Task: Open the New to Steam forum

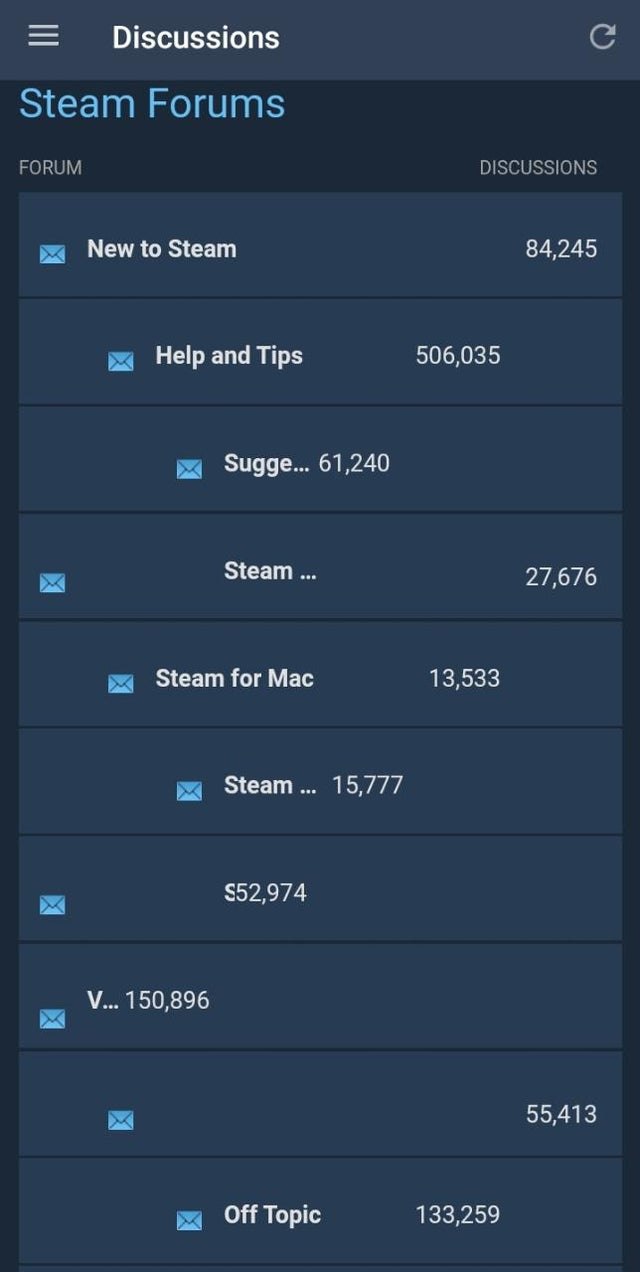Action: click(162, 249)
